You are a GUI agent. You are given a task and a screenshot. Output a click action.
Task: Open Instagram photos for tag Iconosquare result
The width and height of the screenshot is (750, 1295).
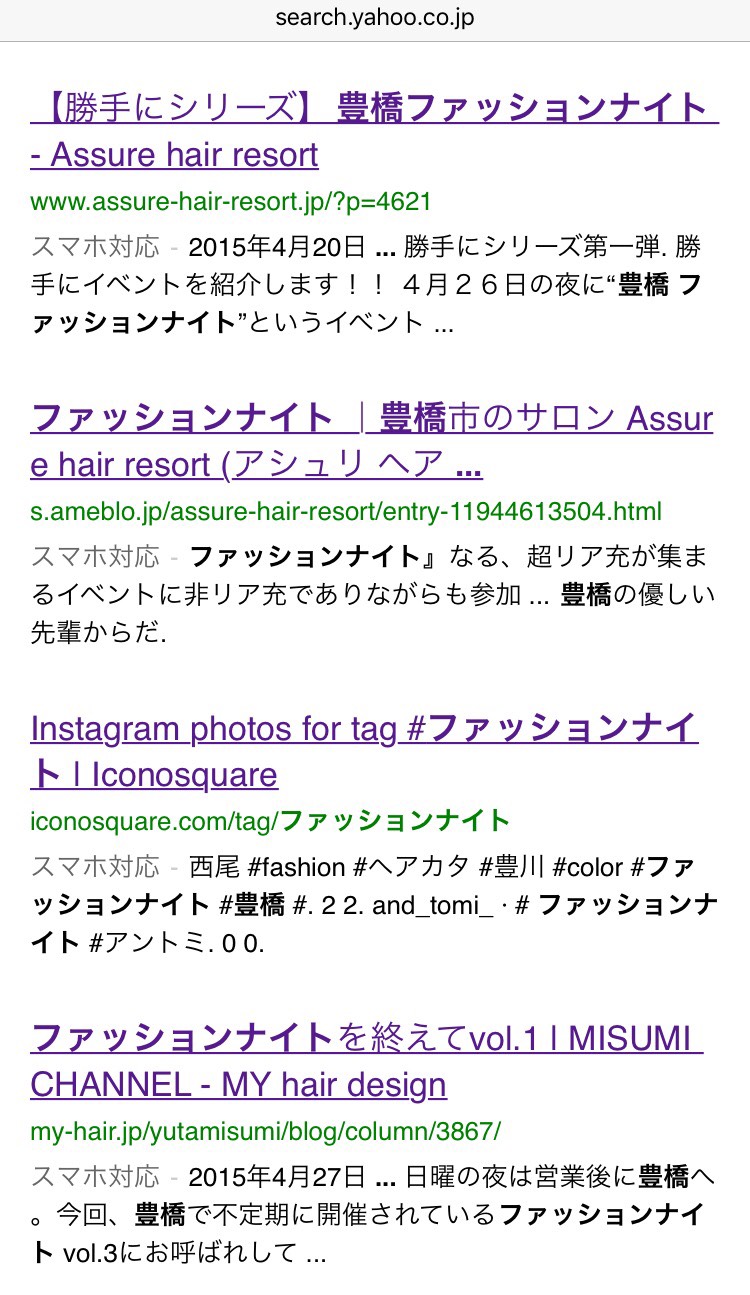364,729
